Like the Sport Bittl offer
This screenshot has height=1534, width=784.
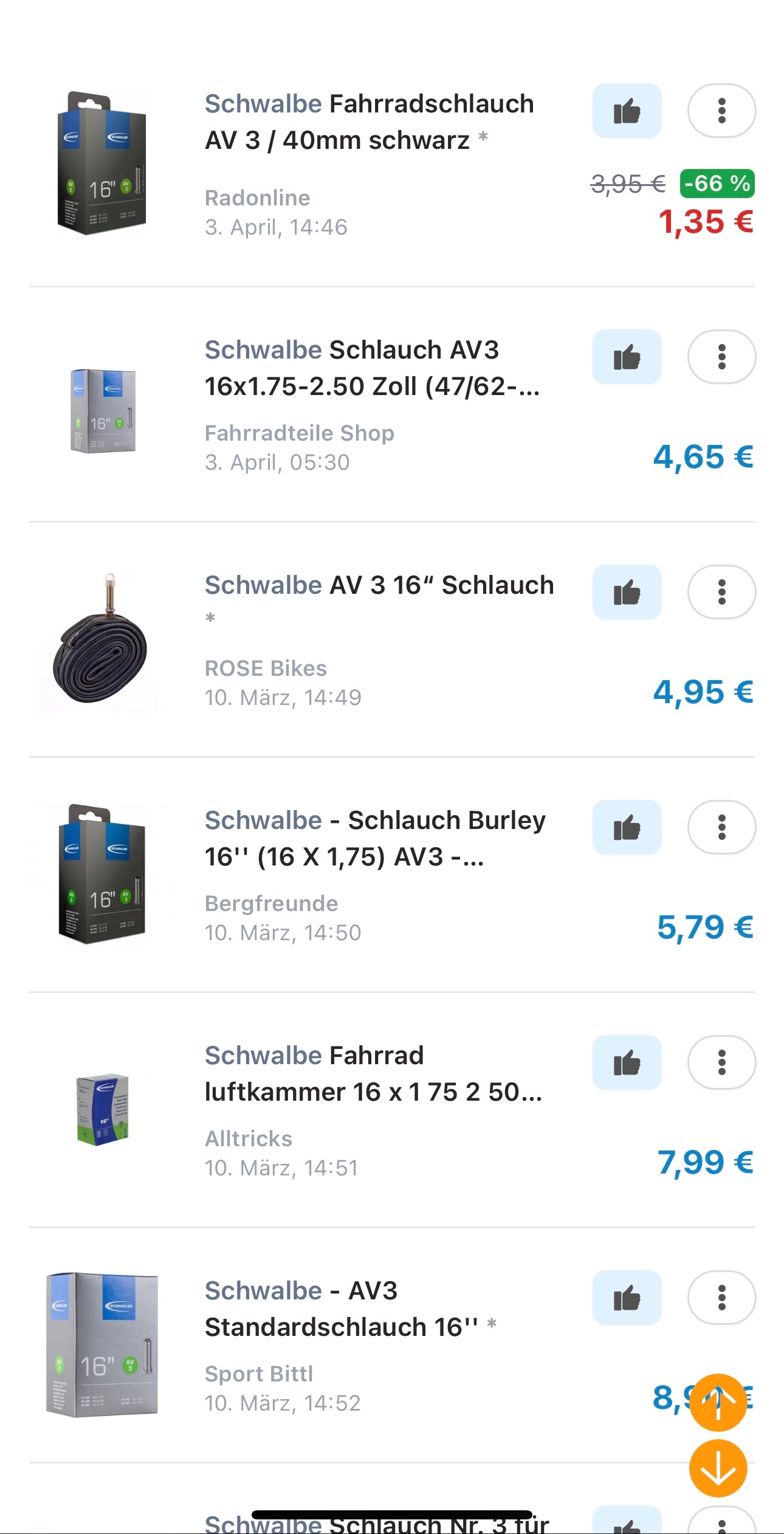pyautogui.click(x=627, y=1298)
